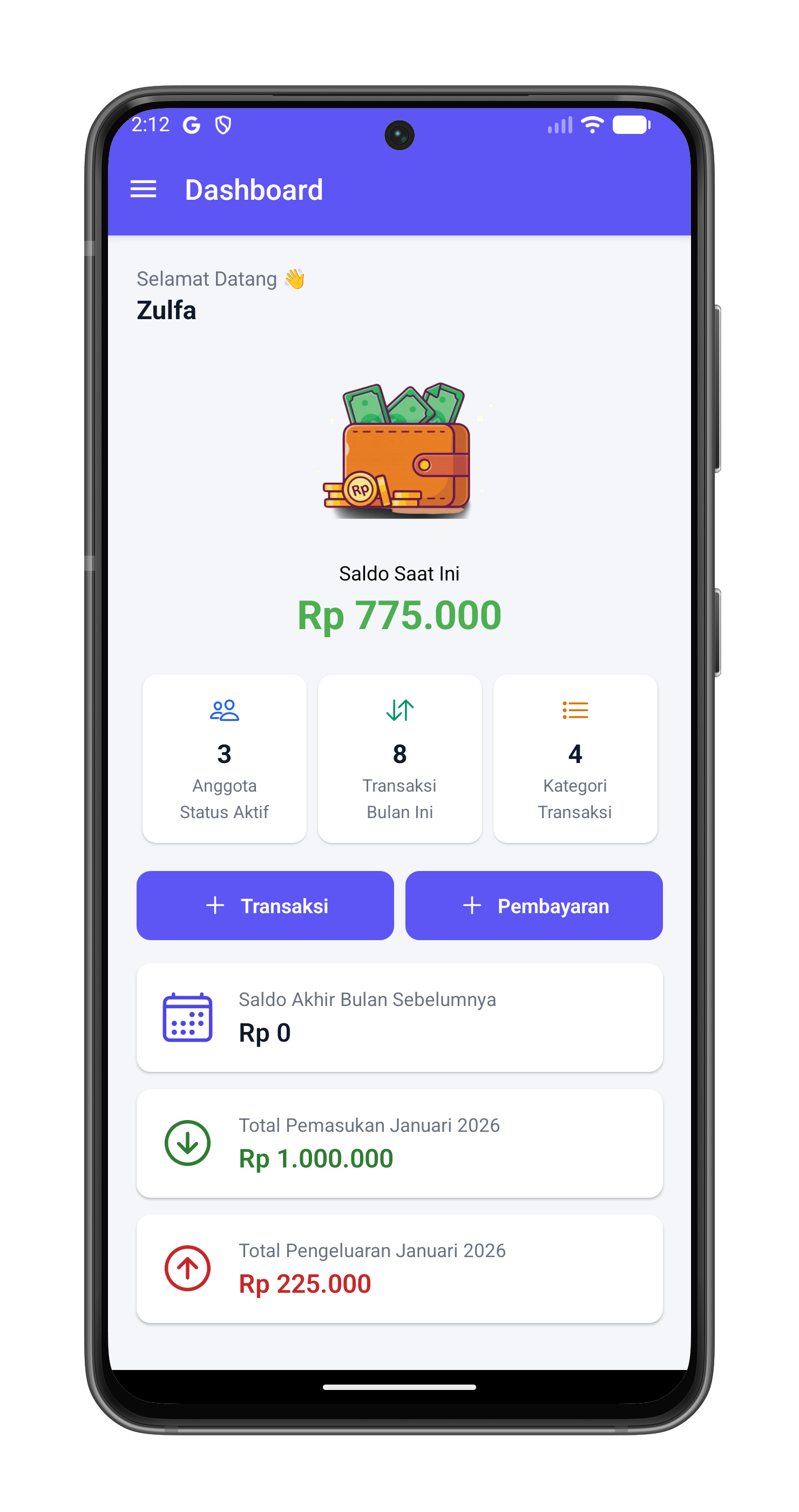799x1512 pixels.
Task: Open the Anggota Status Aktif card
Action: point(224,758)
